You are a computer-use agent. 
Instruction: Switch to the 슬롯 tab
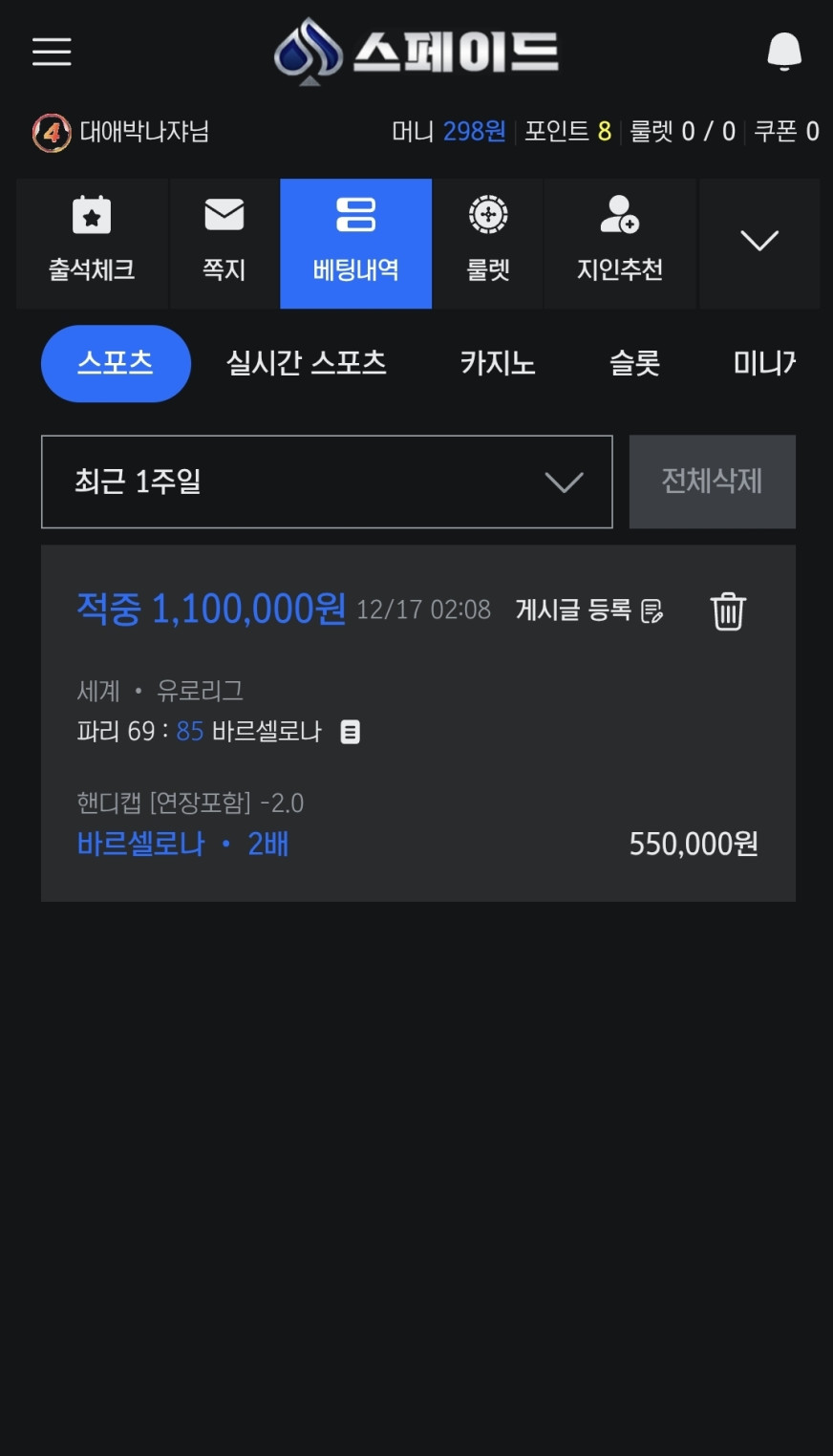pos(634,363)
